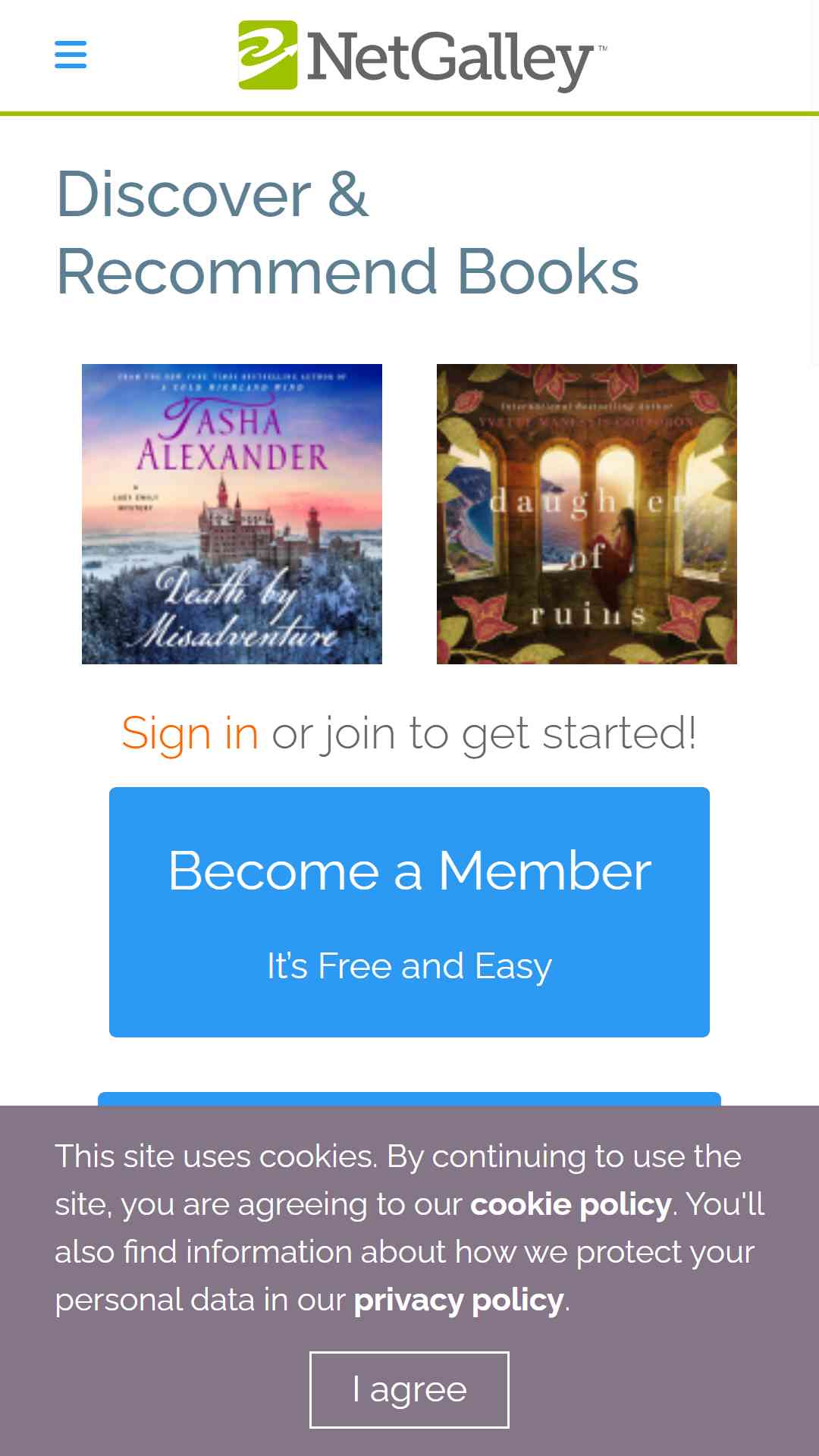Open the Daughter of Ruins book cover
819x1456 pixels.
(586, 514)
